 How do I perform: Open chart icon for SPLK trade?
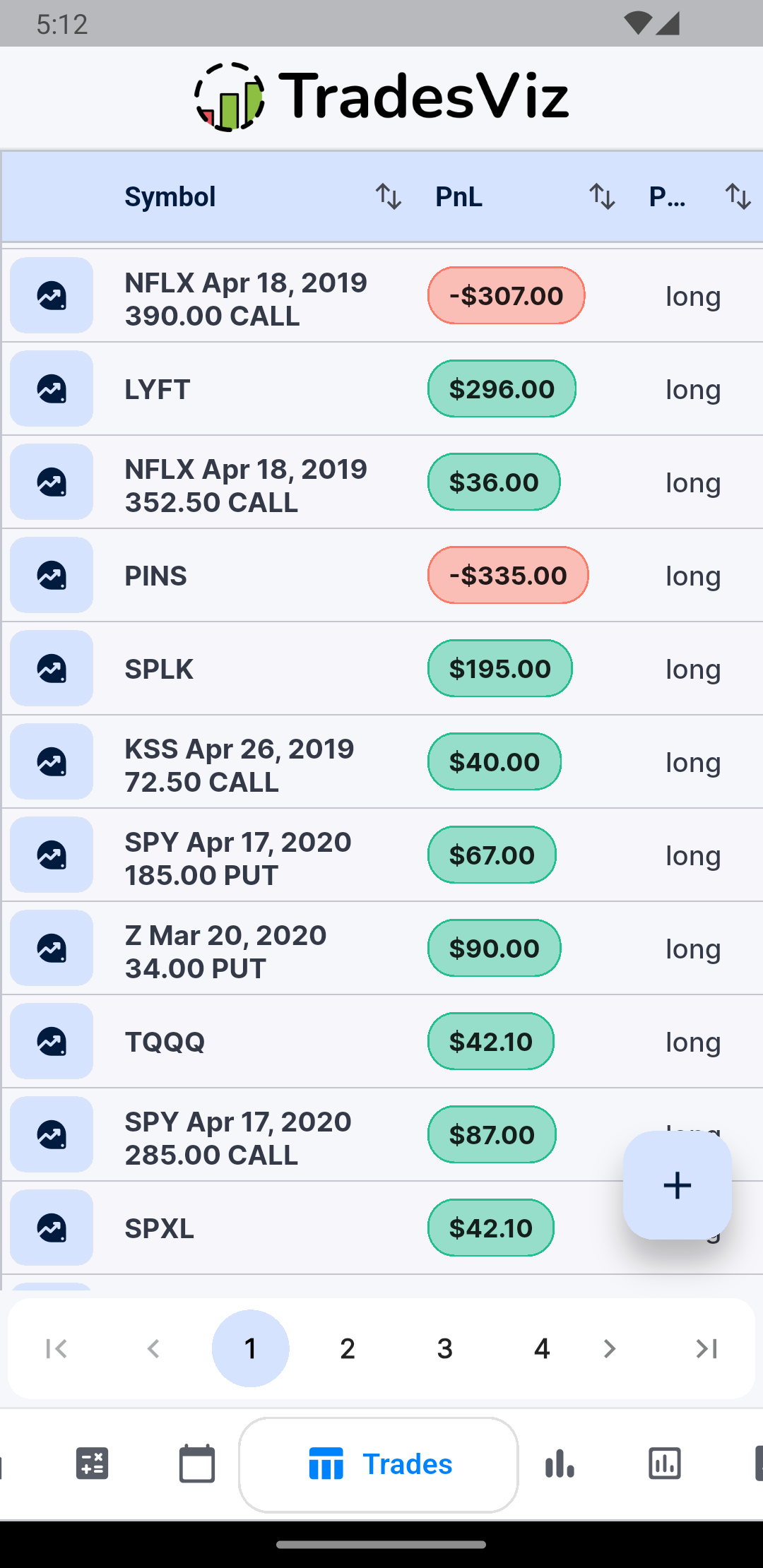point(52,668)
